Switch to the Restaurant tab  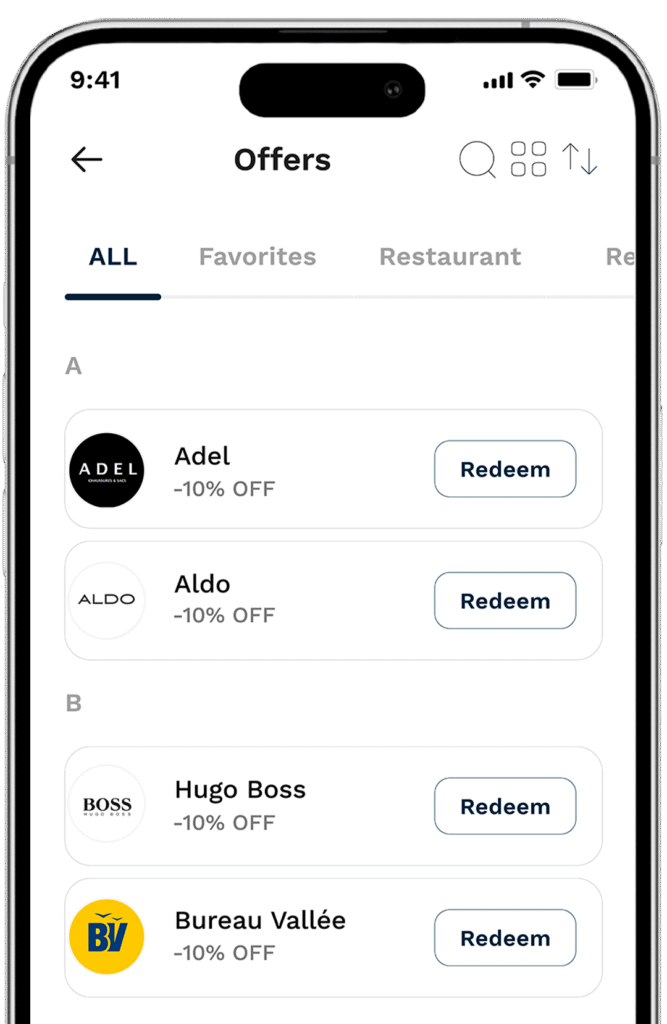[450, 257]
